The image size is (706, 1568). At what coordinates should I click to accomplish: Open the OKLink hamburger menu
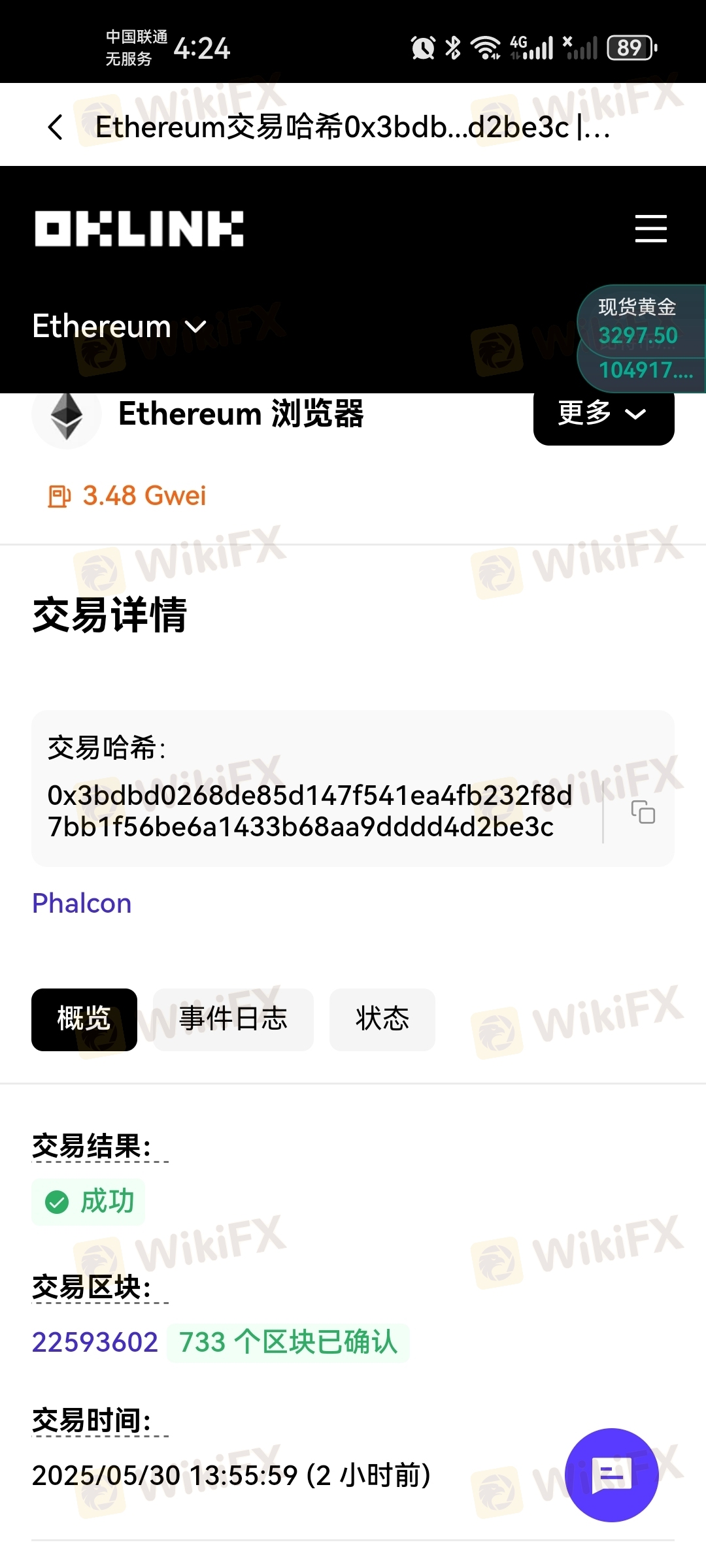(x=651, y=229)
